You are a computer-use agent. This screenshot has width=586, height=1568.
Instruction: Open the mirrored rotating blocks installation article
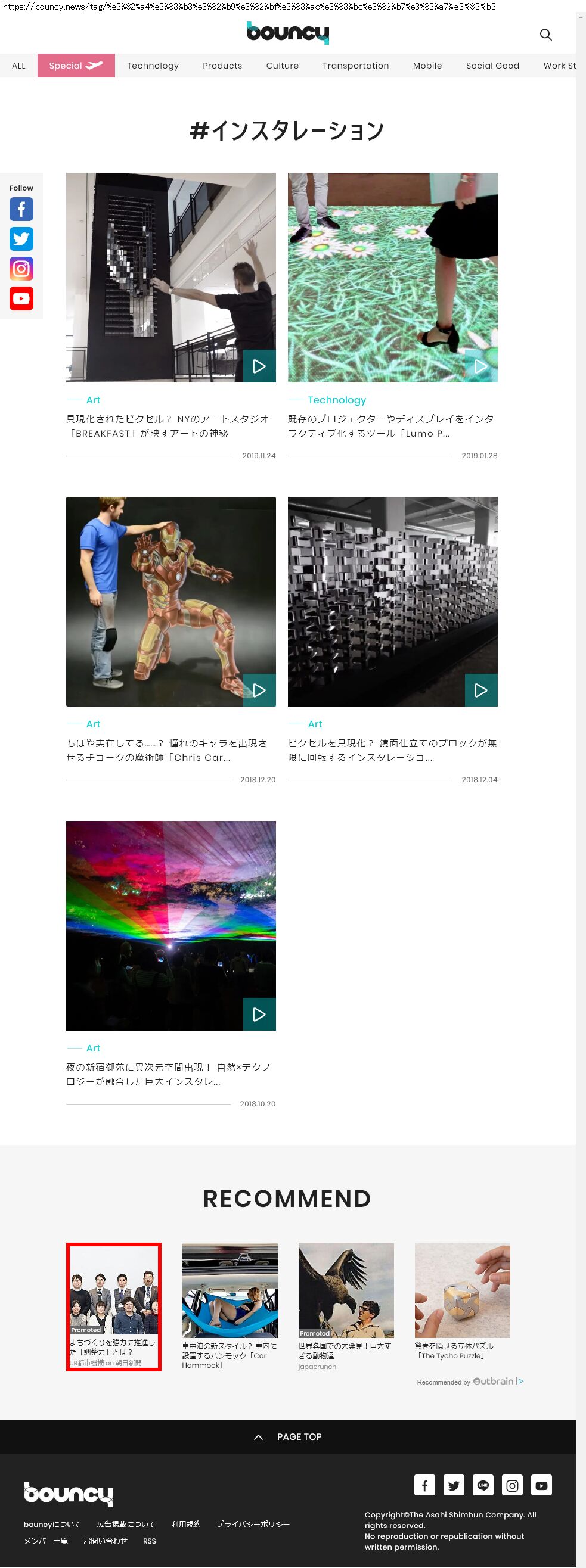pos(392,750)
